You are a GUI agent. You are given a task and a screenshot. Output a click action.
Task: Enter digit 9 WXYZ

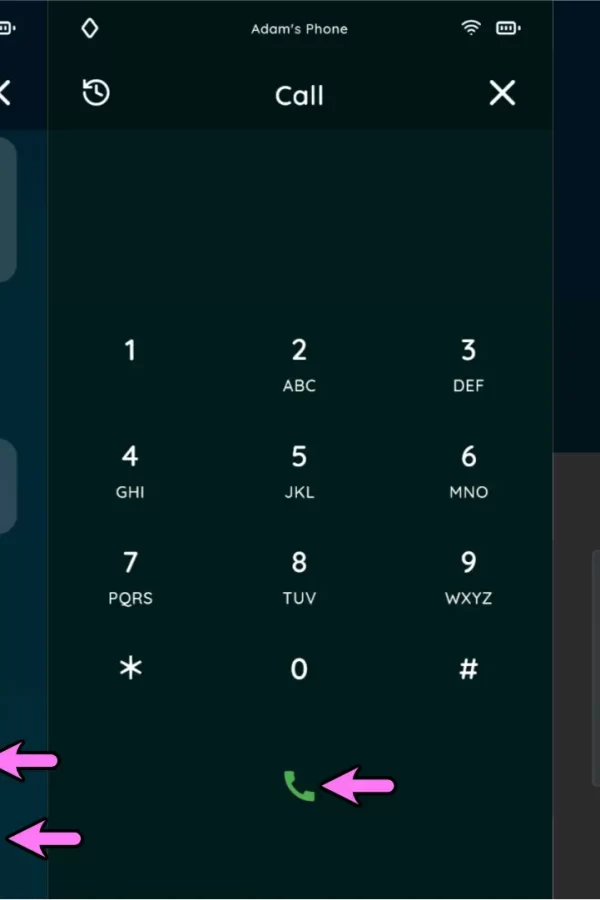[x=468, y=577]
